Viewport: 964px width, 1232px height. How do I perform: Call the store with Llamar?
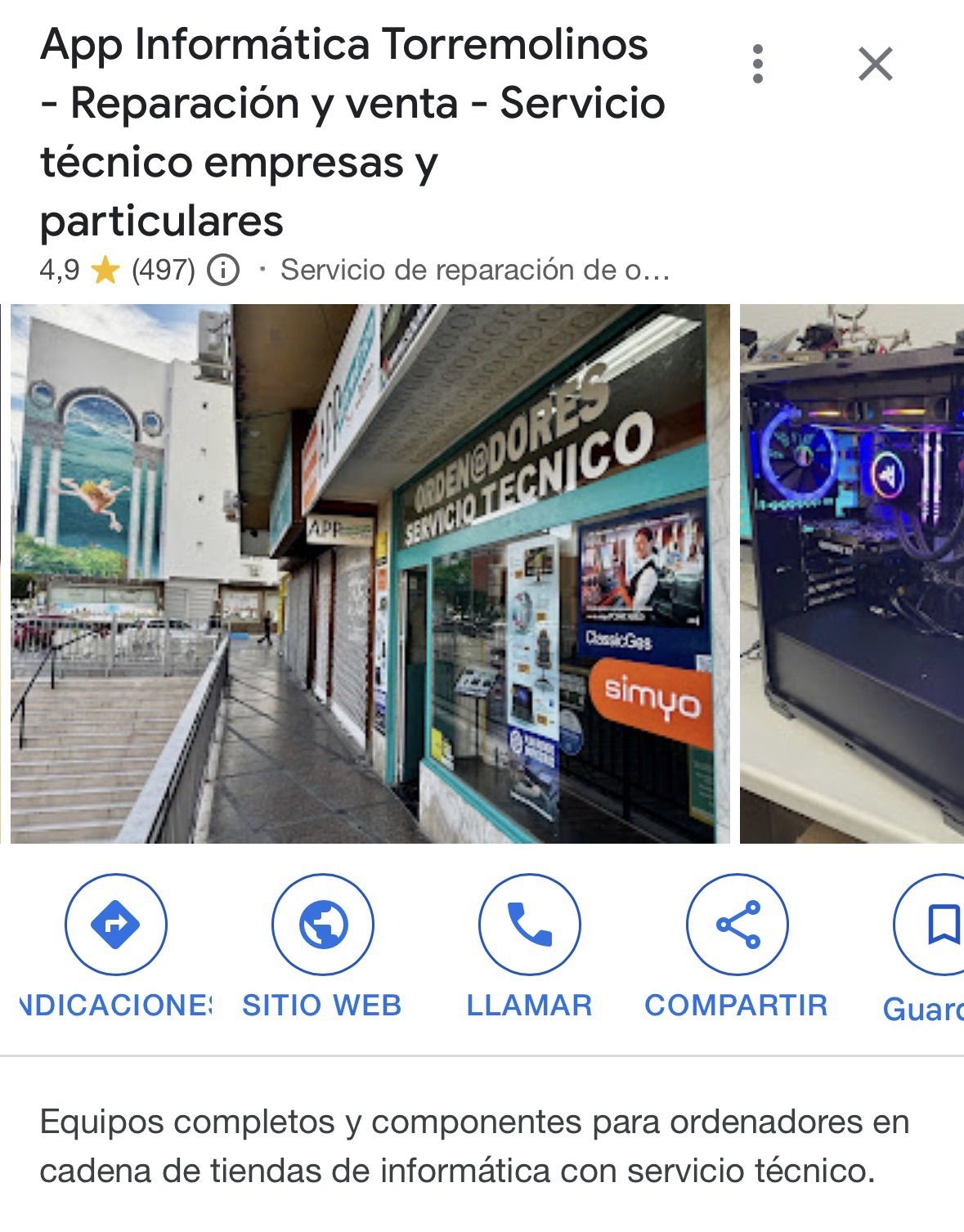pos(529,924)
